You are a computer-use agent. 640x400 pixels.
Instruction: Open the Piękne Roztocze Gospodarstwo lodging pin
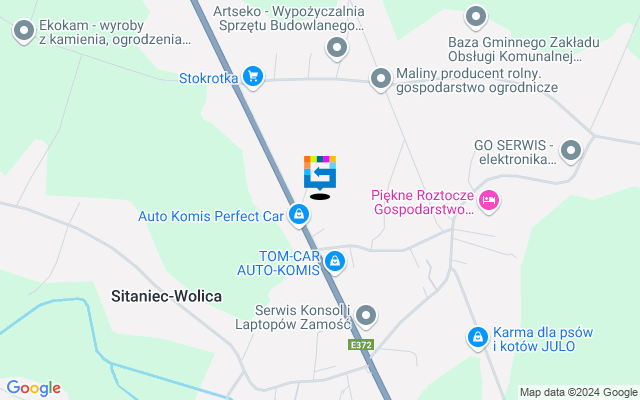488,200
